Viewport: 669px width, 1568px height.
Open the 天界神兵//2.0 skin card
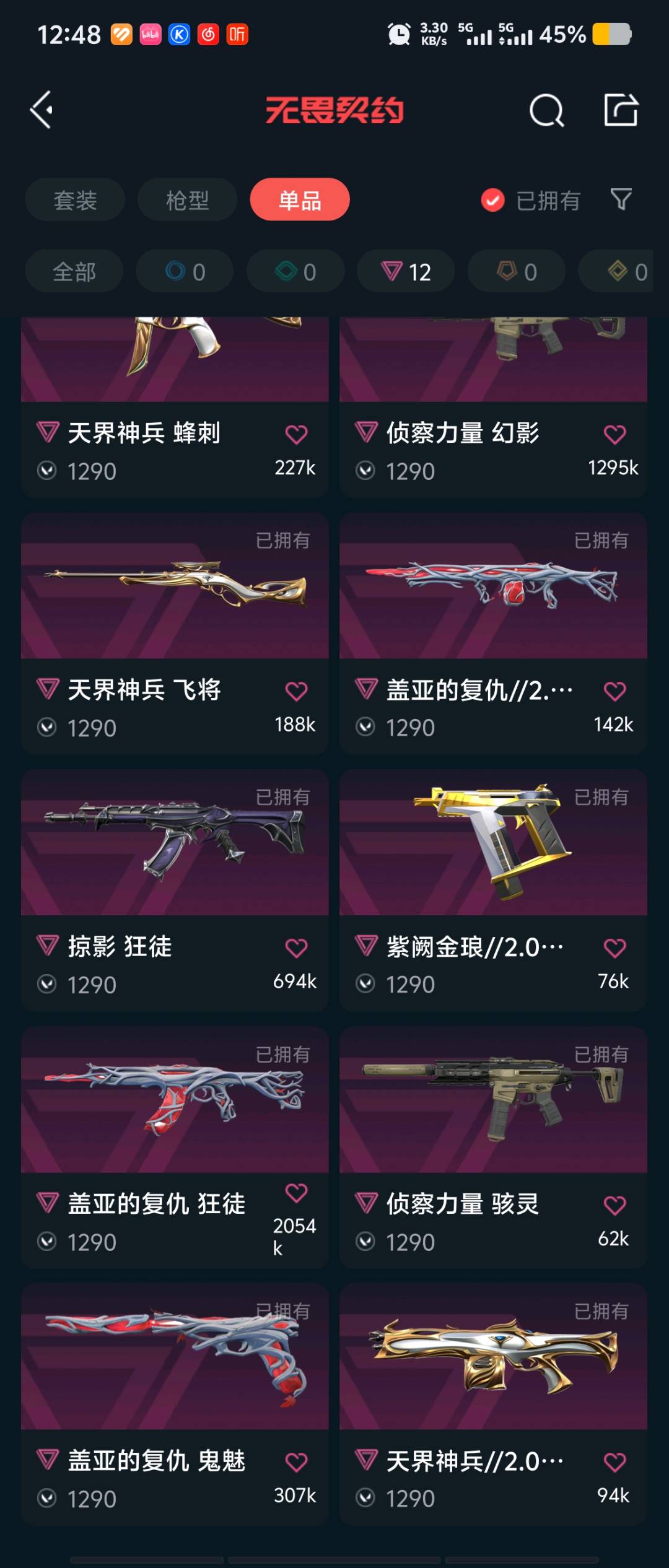click(x=493, y=1357)
